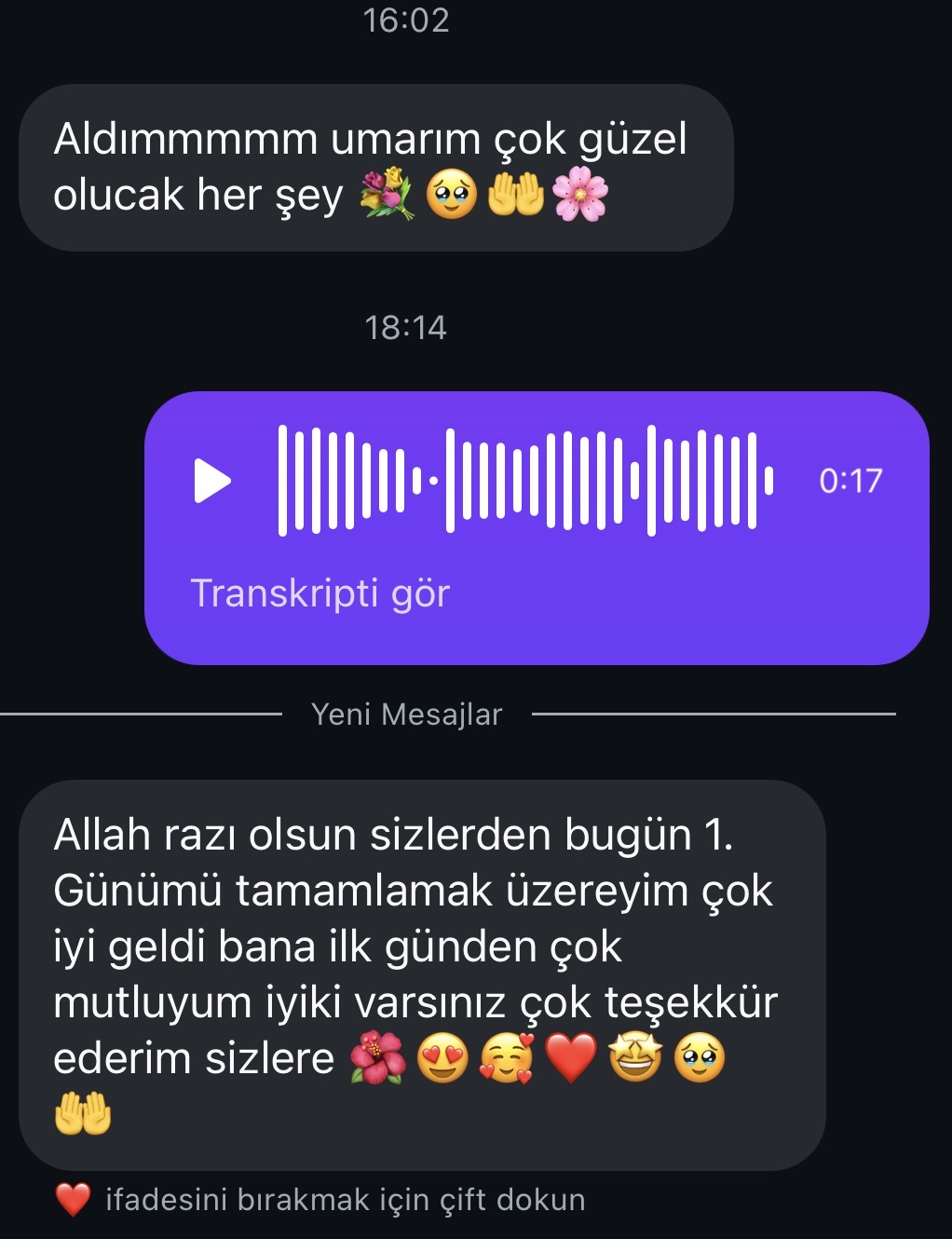This screenshot has width=952, height=1239.
Task: Seek within the voice message waveform
Action: coord(525,481)
